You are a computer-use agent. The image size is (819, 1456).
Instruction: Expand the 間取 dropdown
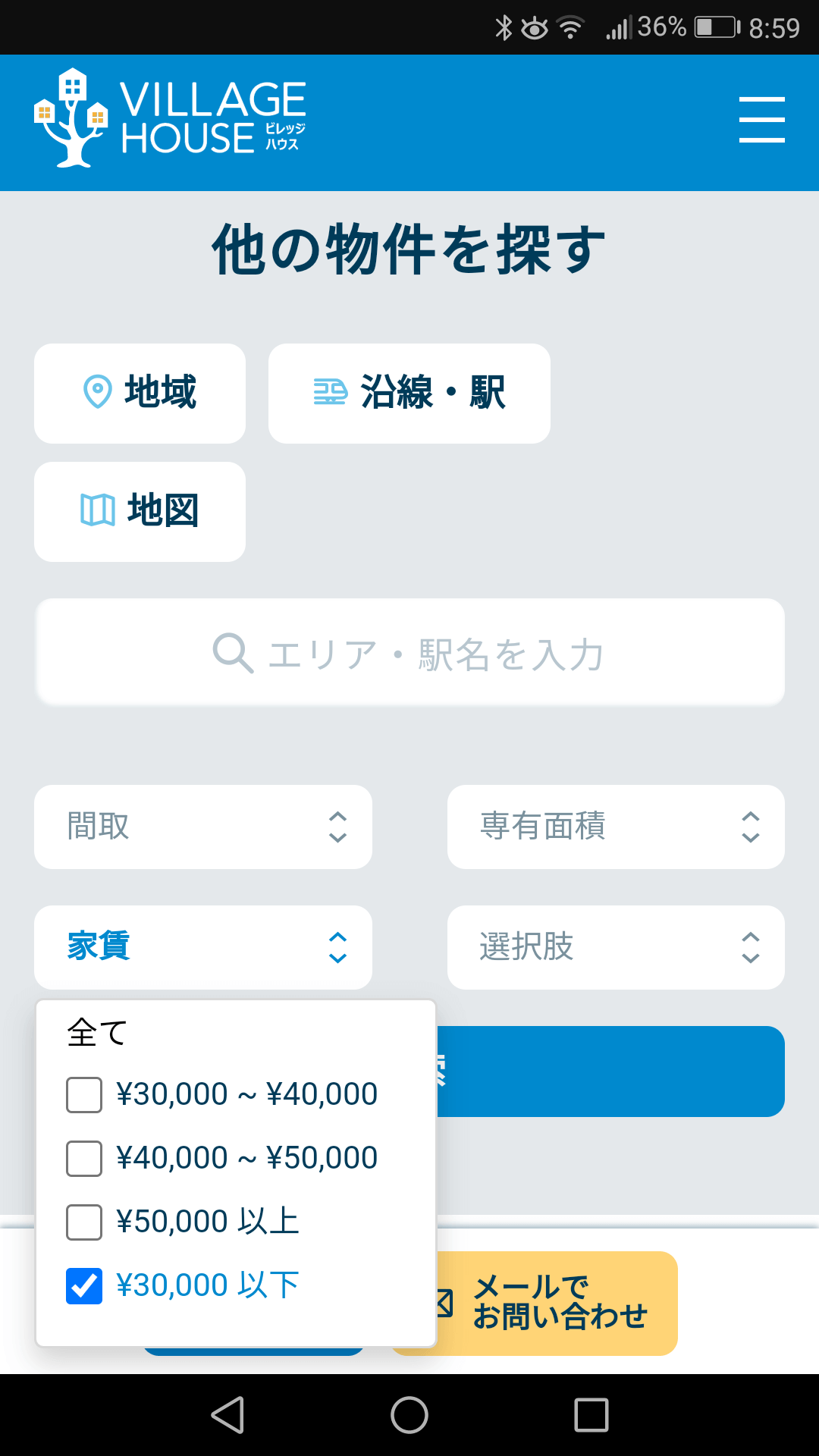(203, 827)
